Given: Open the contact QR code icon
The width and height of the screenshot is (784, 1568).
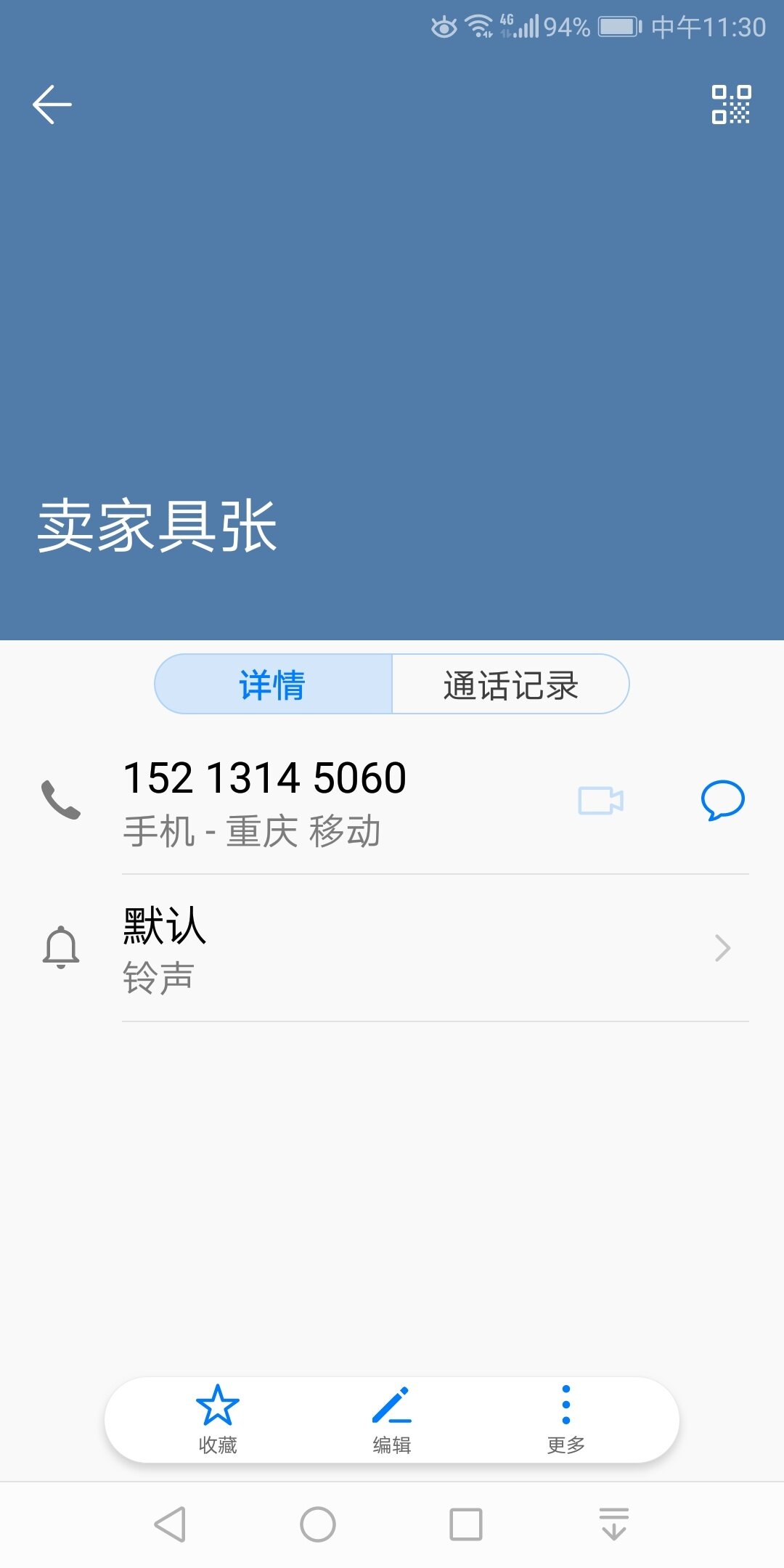Looking at the screenshot, I should click(x=731, y=105).
